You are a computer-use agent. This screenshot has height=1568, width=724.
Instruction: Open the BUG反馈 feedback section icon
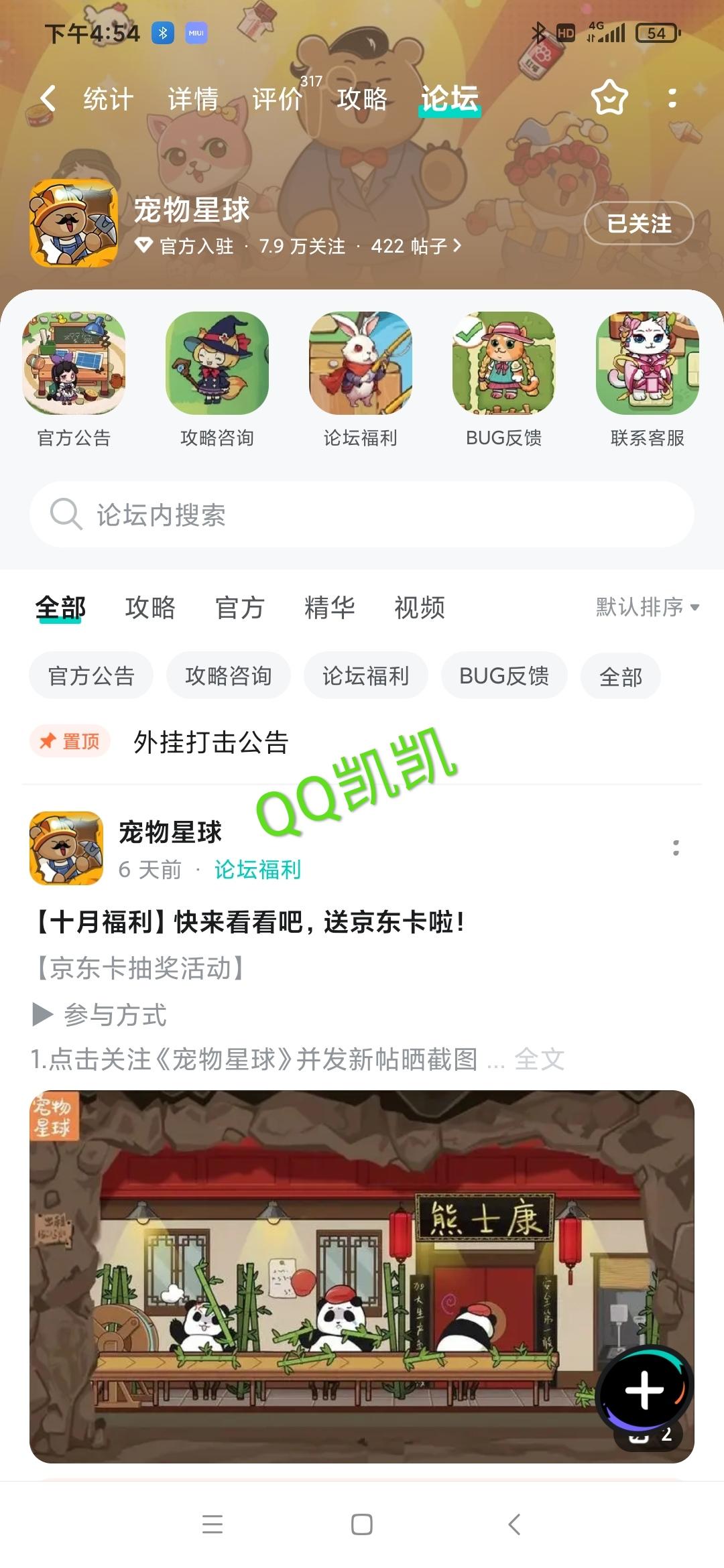pos(505,365)
